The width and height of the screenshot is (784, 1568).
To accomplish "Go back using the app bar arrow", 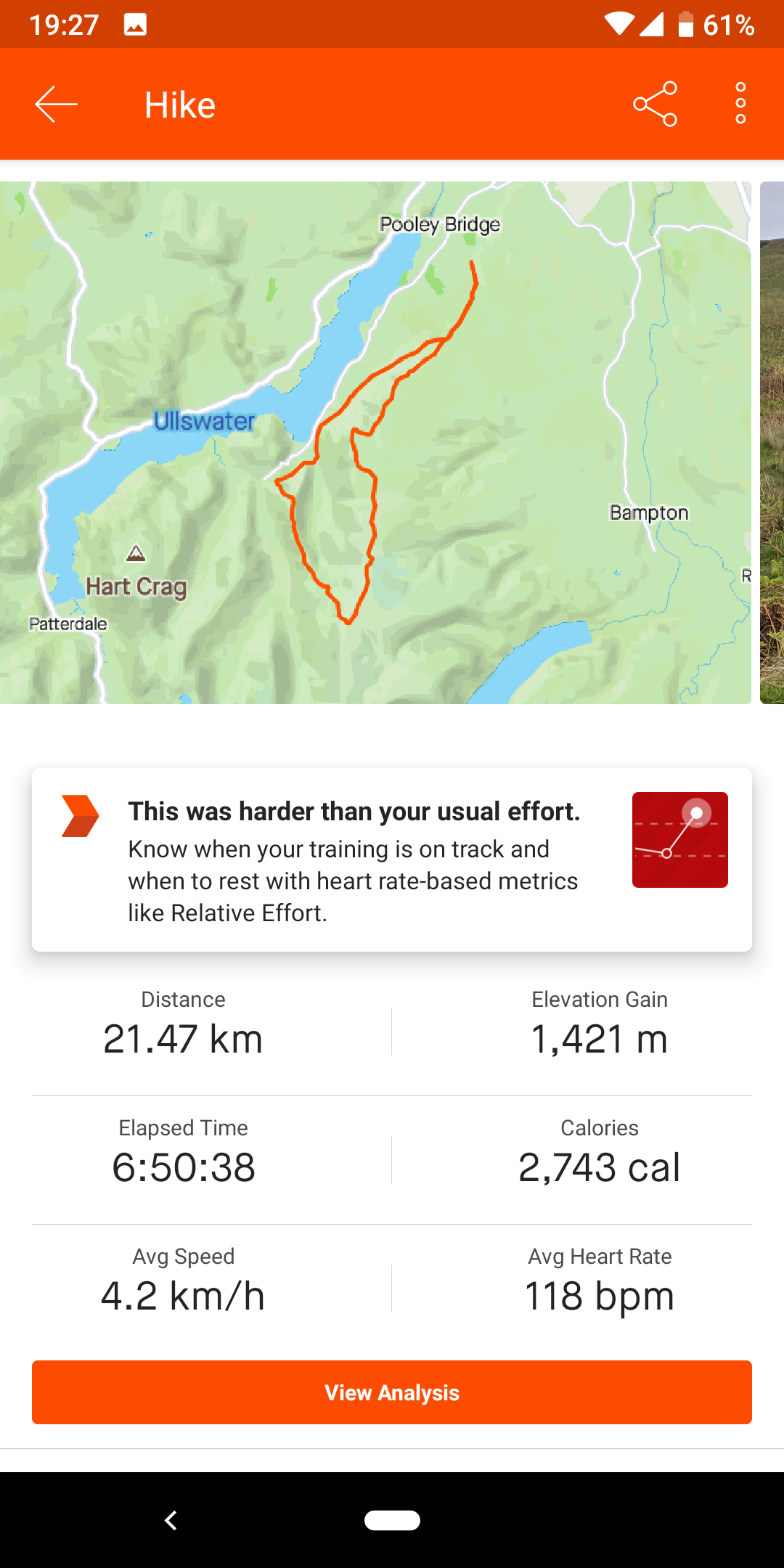I will point(57,105).
